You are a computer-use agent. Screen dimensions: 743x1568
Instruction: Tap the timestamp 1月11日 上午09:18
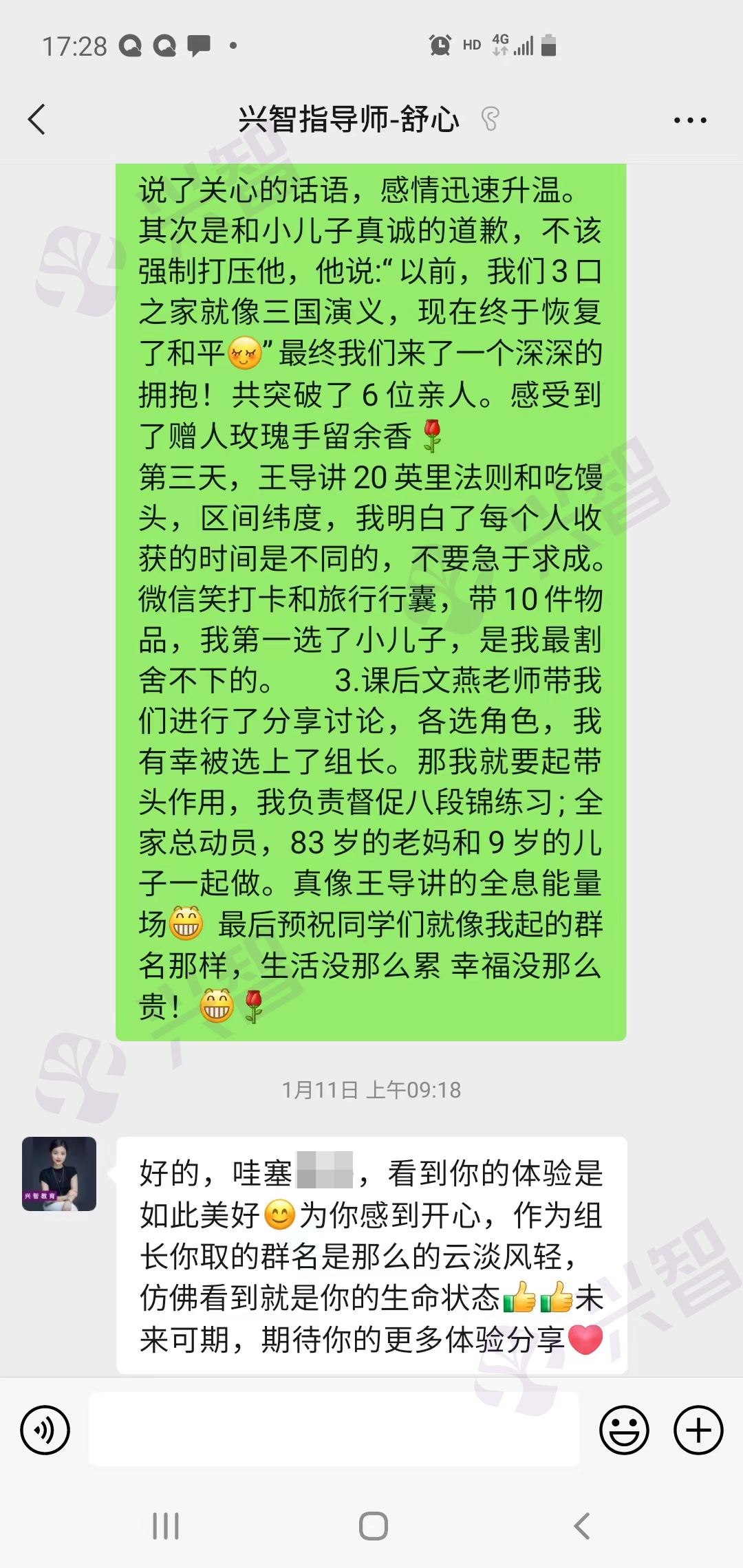(371, 1089)
